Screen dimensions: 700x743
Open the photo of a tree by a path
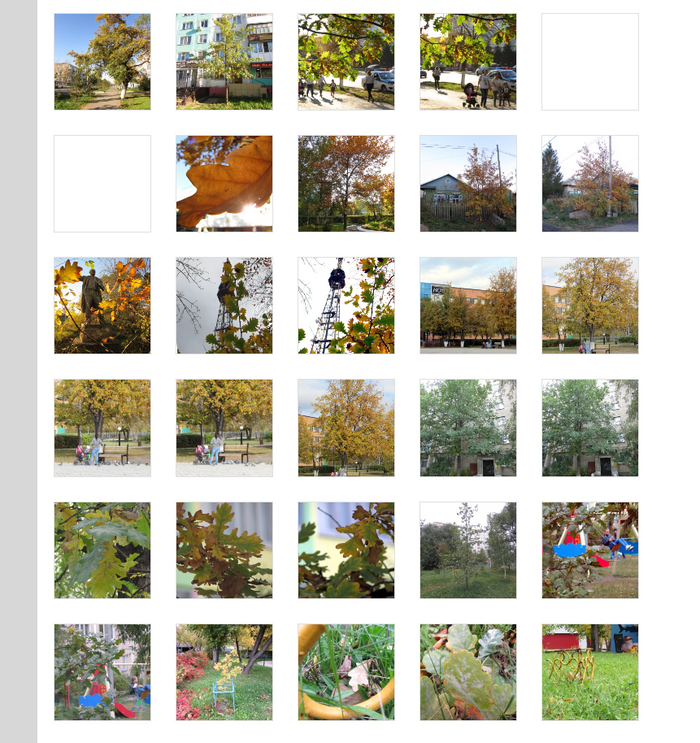coord(102,61)
